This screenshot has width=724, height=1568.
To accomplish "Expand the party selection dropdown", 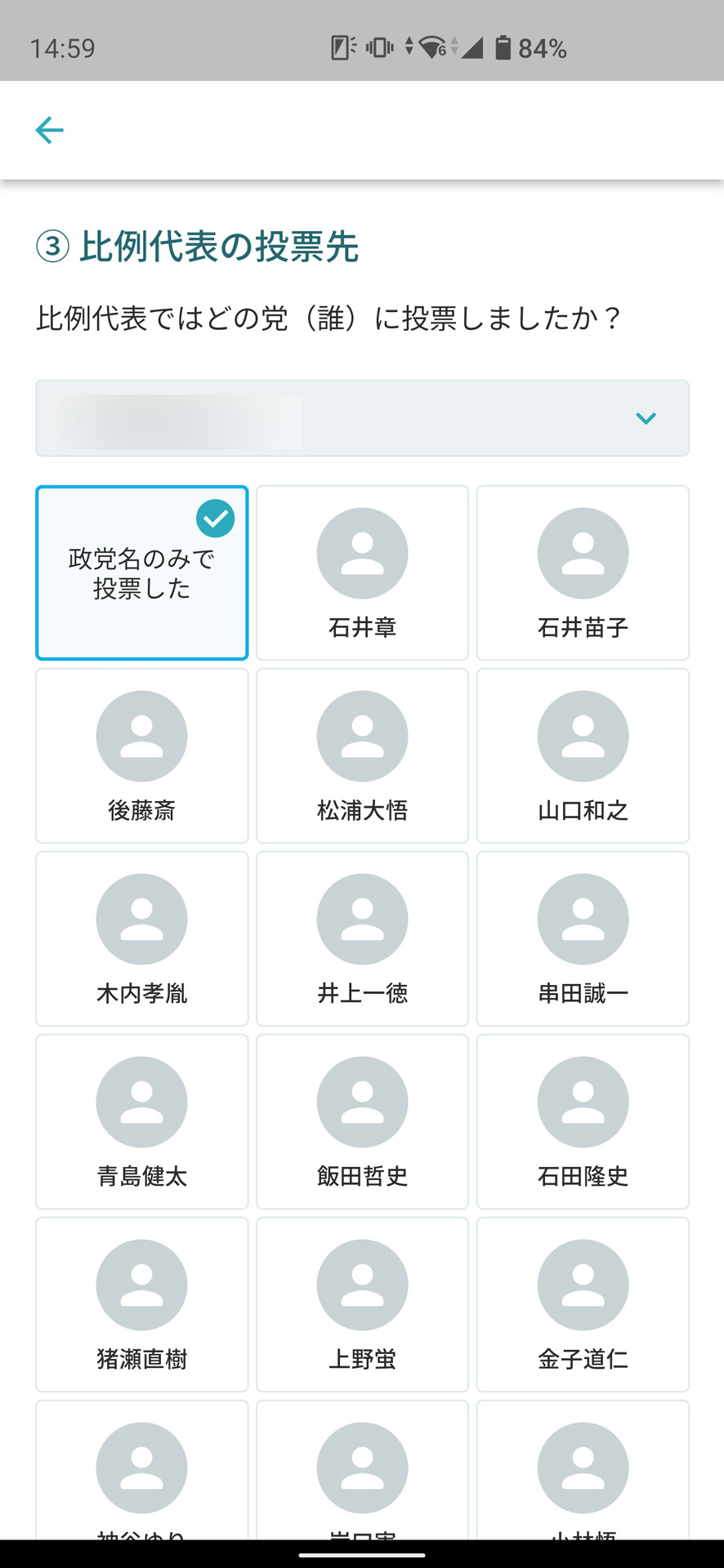I will click(x=362, y=418).
